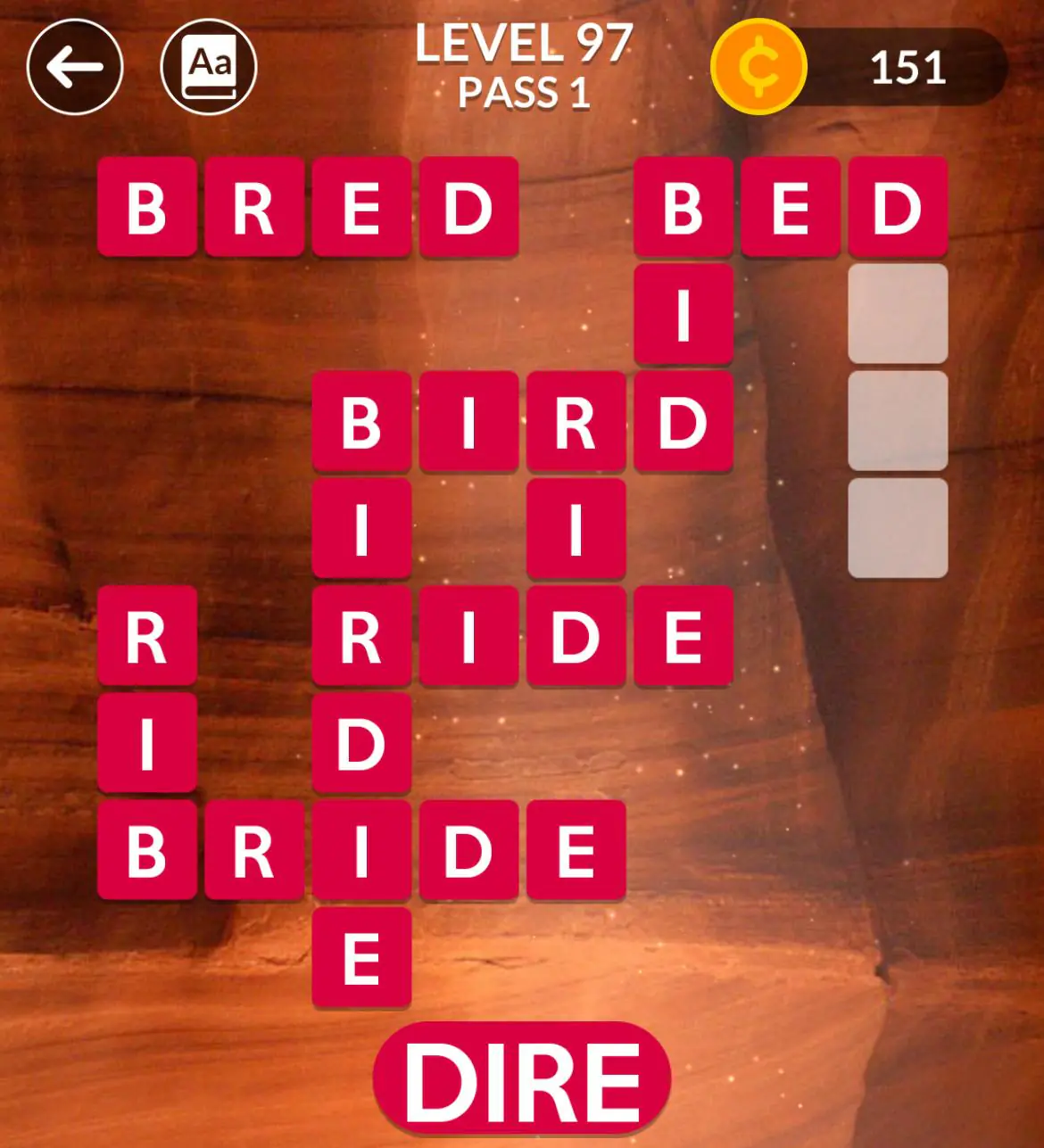Go back using the arrow button

(x=75, y=67)
